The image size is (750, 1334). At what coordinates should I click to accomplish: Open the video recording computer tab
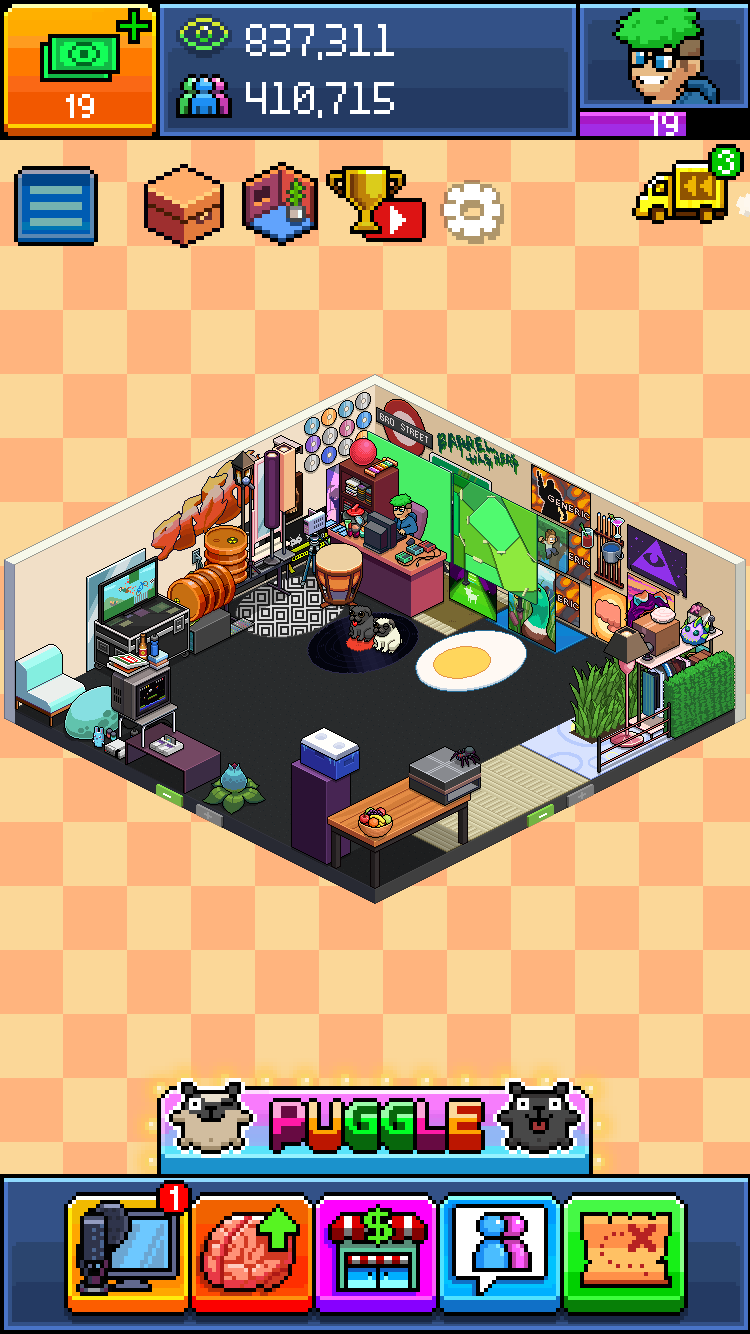(x=129, y=1253)
